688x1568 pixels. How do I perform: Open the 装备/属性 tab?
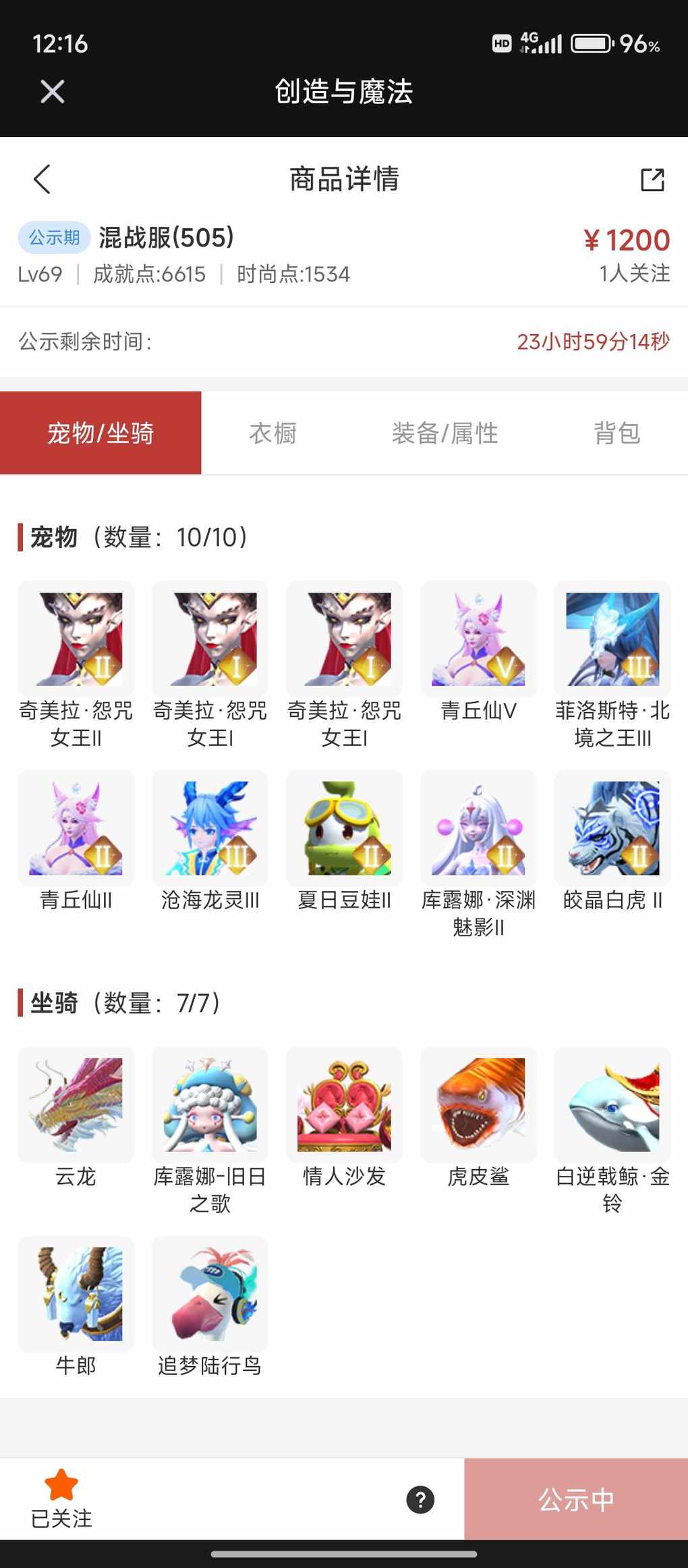click(x=445, y=433)
